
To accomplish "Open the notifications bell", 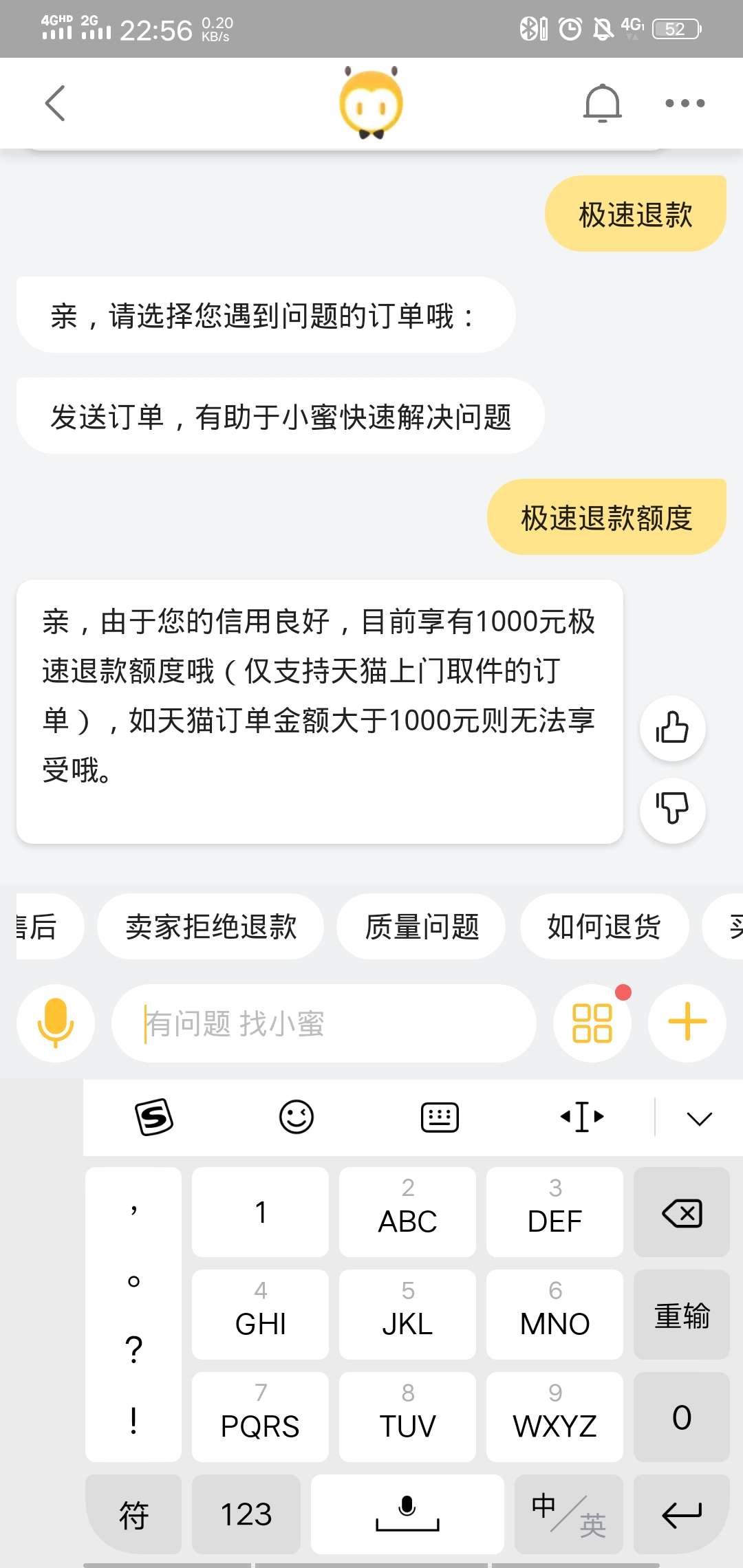I will point(602,103).
